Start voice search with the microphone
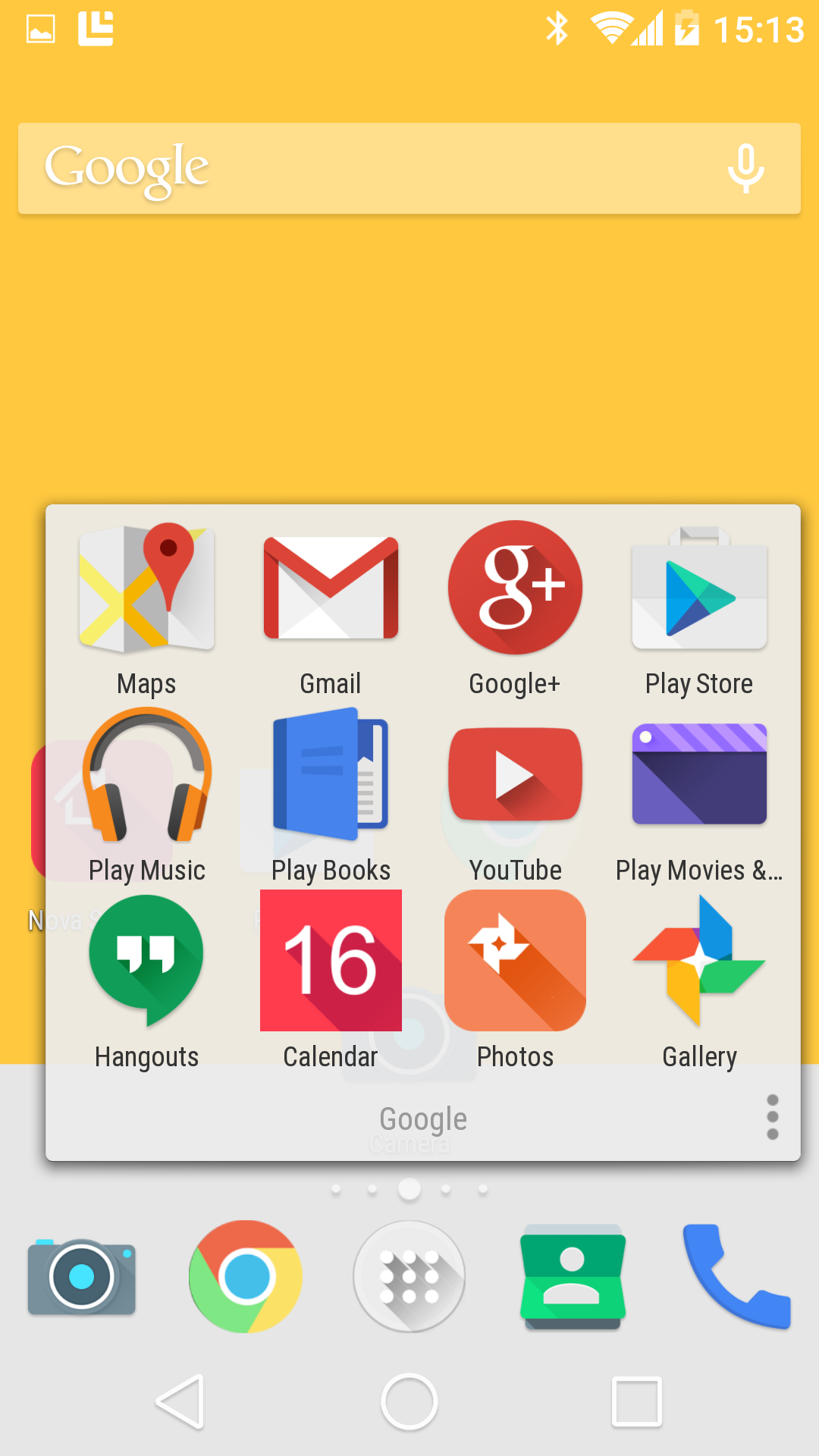819x1456 pixels. 745,168
